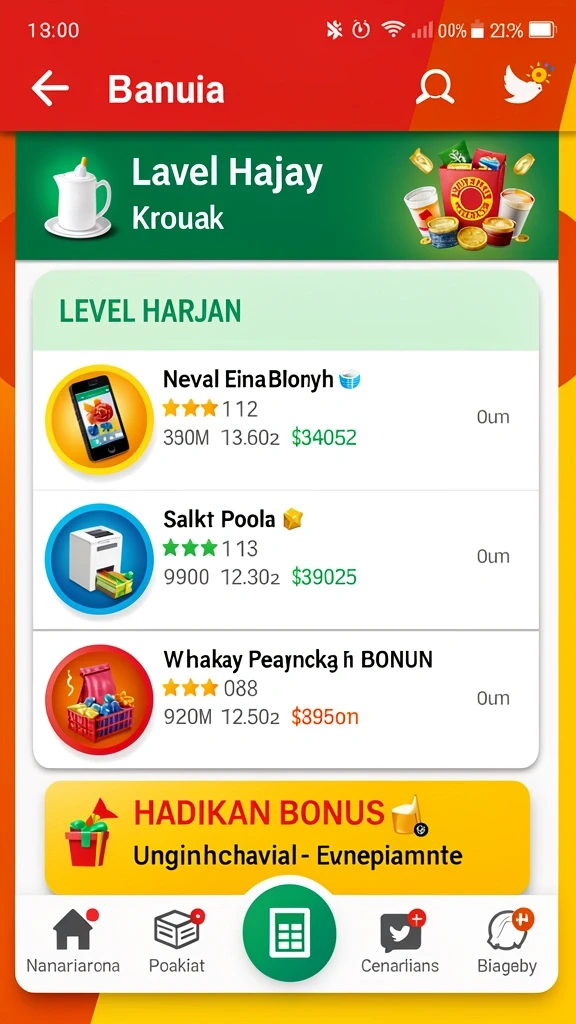
Task: Go to the Biageby tab
Action: pos(507,940)
